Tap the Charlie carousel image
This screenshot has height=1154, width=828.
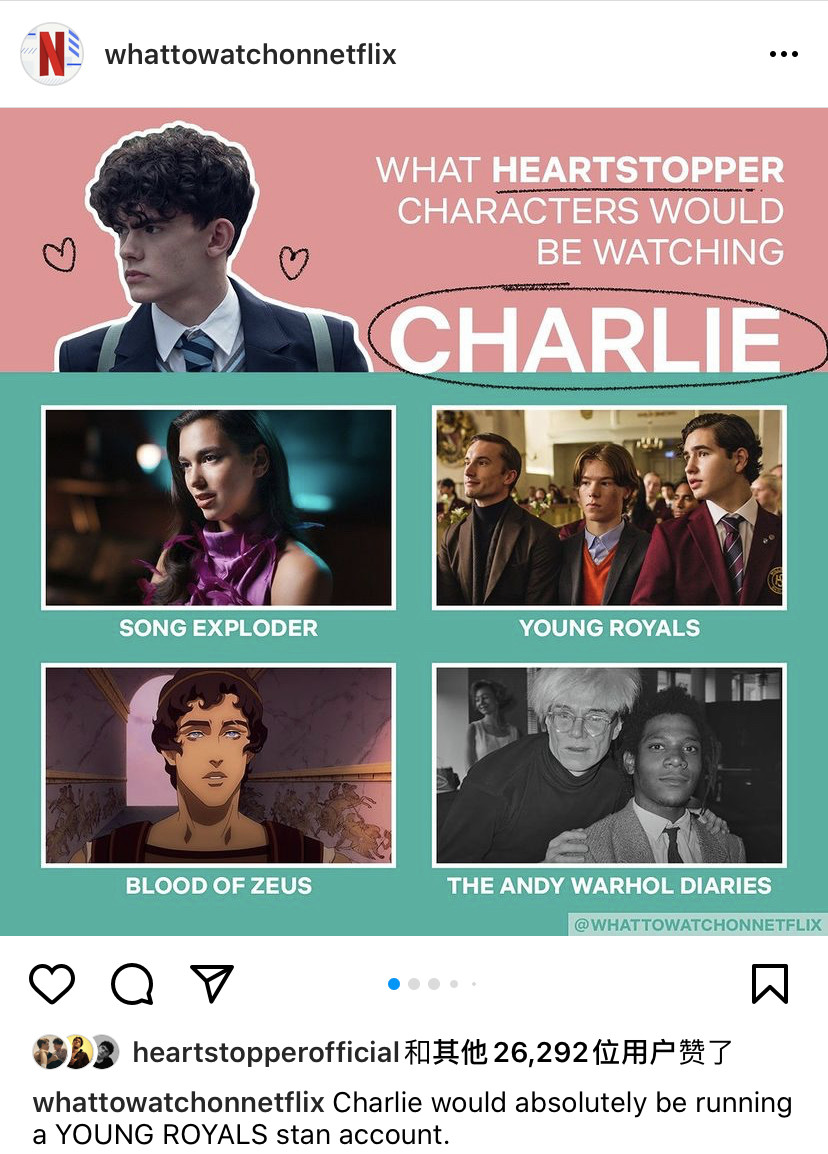tap(414, 520)
